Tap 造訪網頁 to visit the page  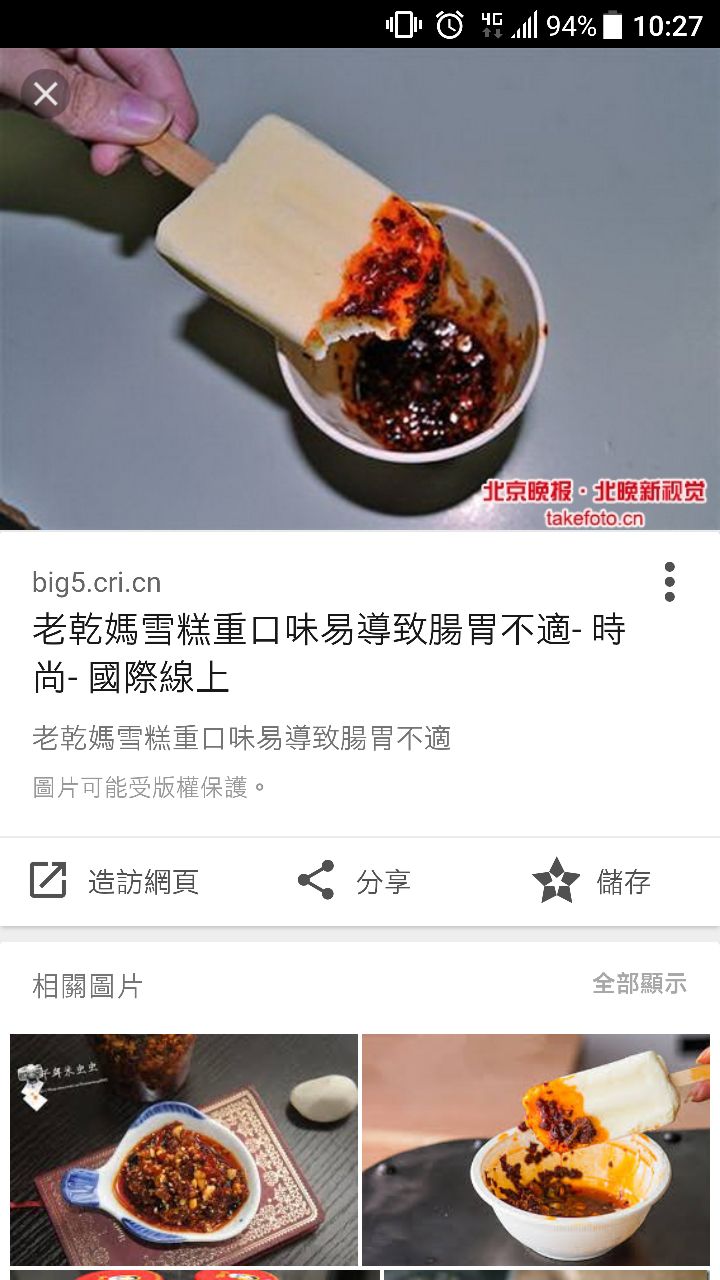[x=115, y=881]
